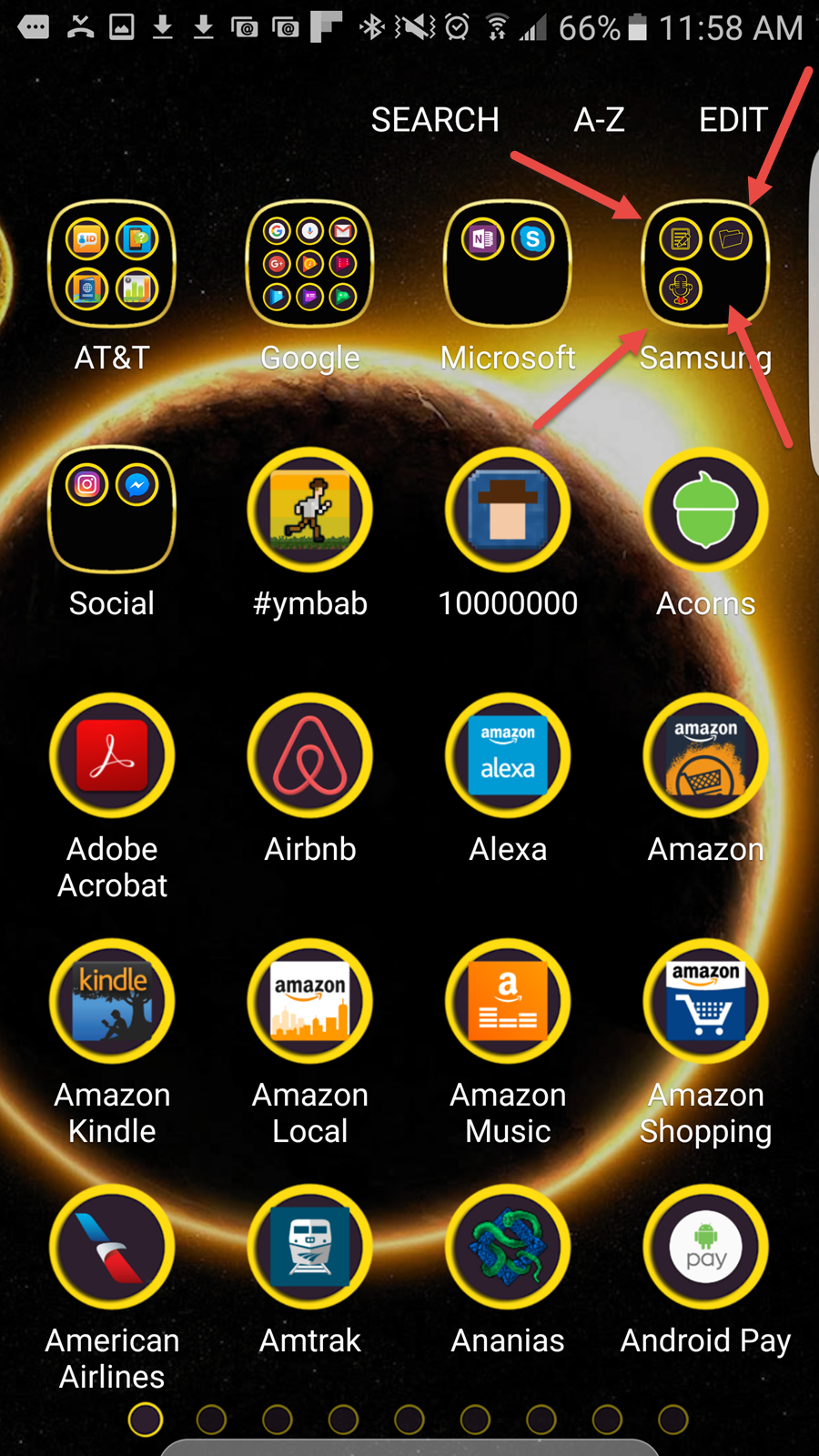This screenshot has height=1456, width=819.
Task: Launch the #ymbab game
Action: pos(310,510)
